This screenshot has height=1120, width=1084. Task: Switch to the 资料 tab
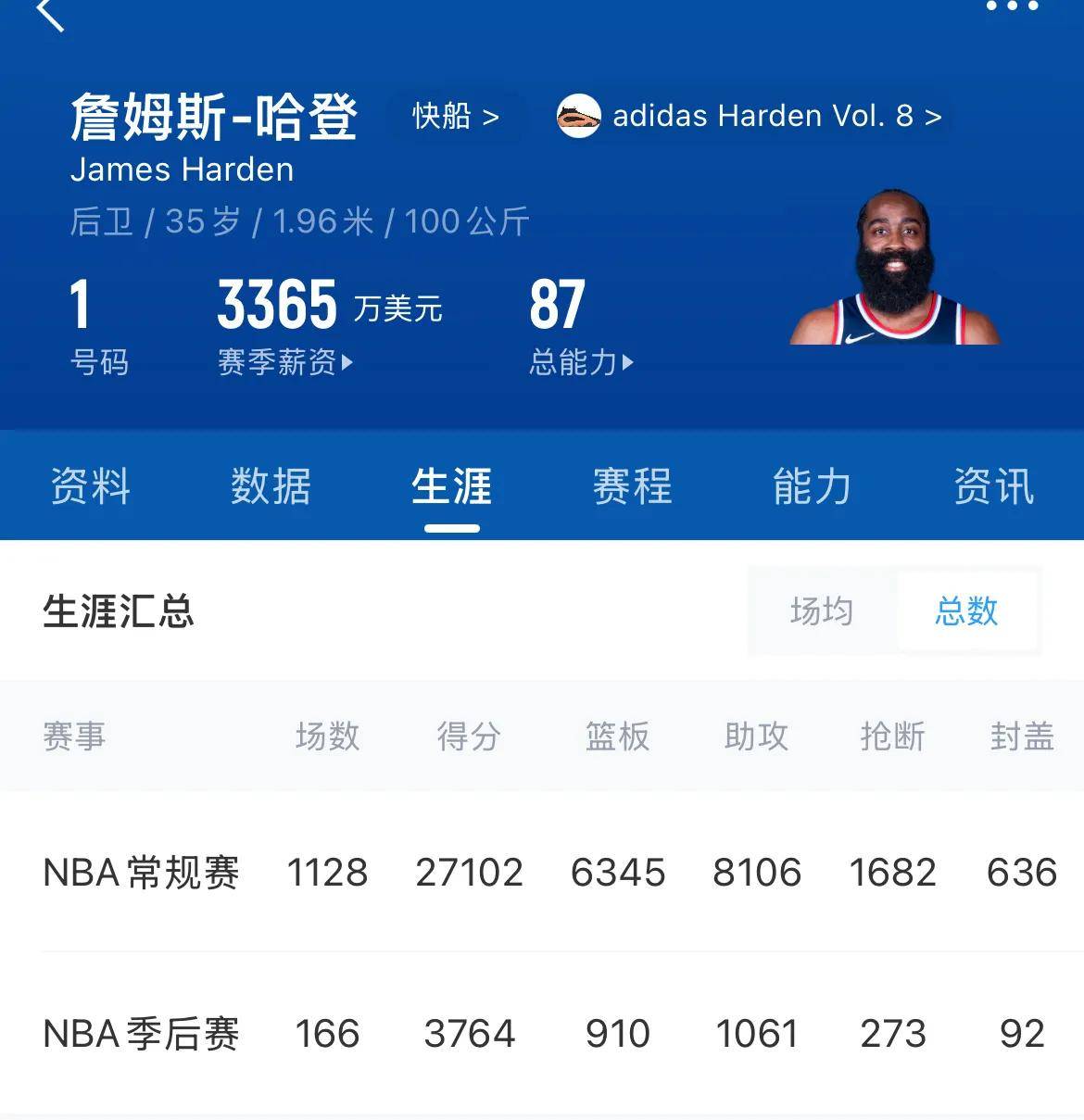92,486
